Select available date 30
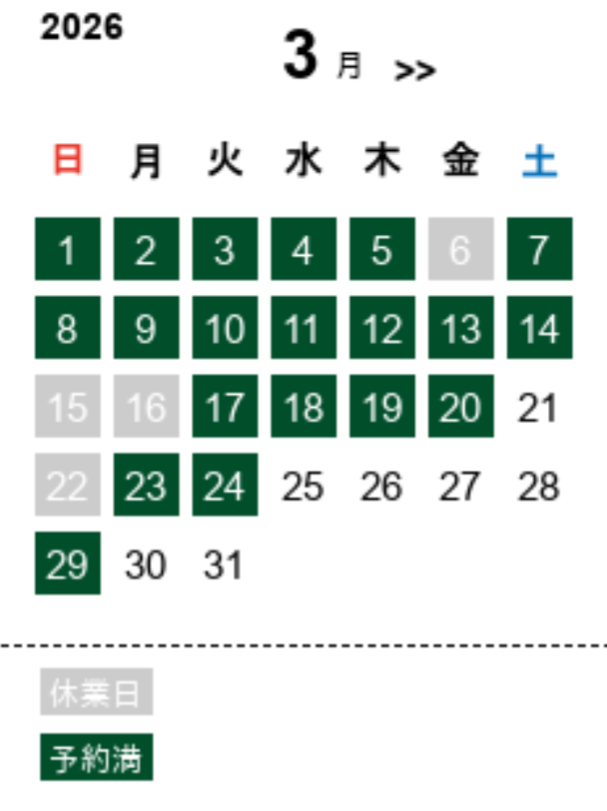607x811 pixels. tap(146, 566)
